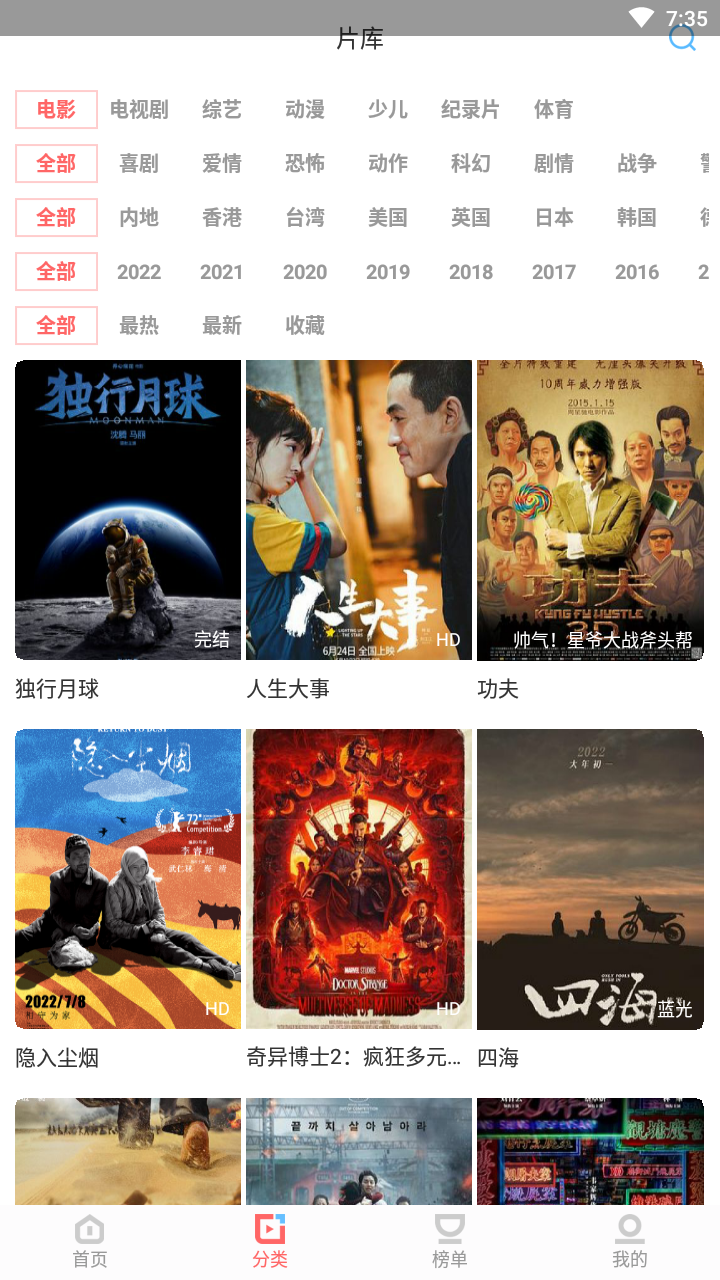
Task: Open 奇异博士2：疯狂多元宇宙 card
Action: 359,879
